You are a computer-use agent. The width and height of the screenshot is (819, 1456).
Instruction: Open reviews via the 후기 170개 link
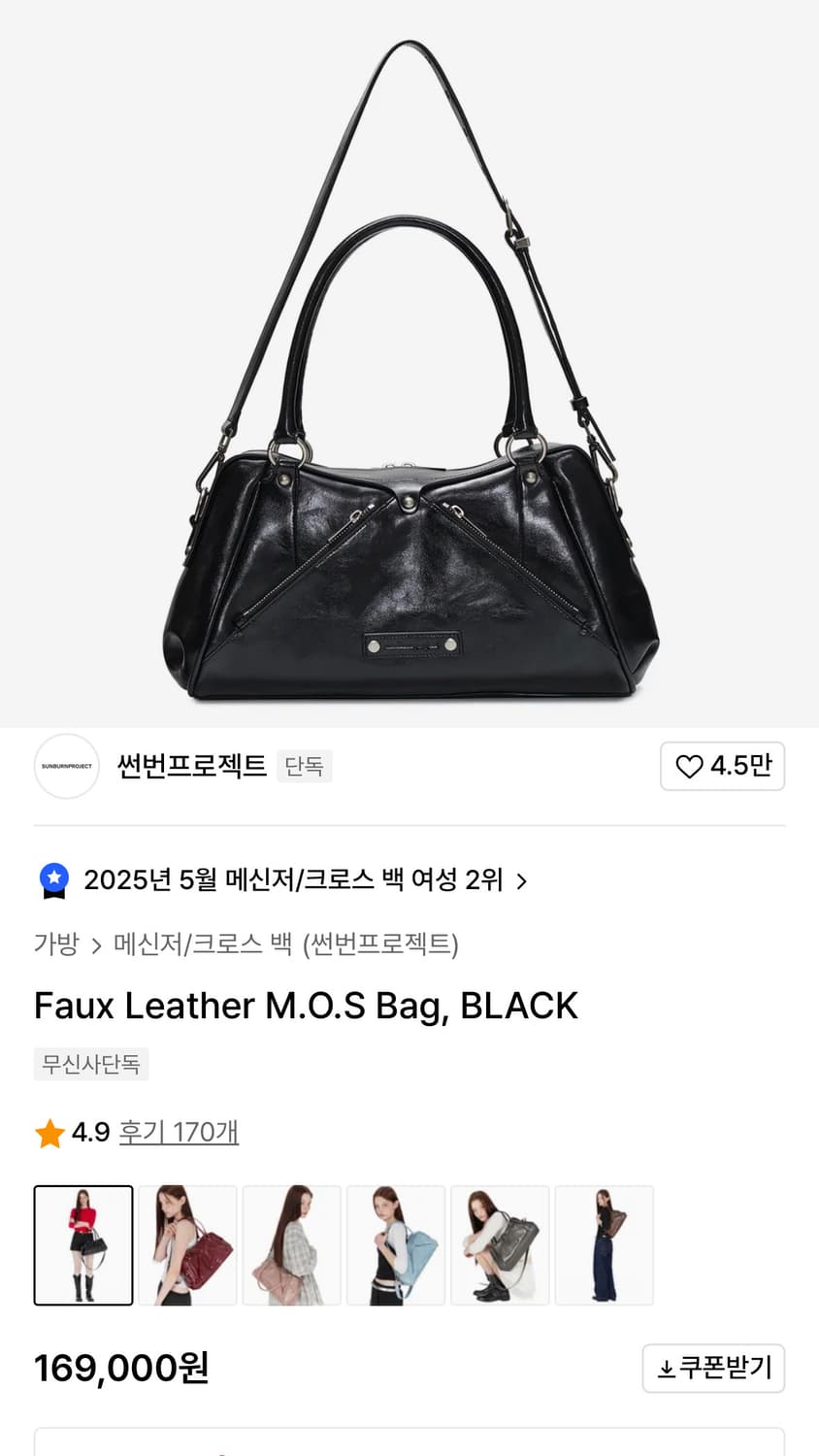(x=180, y=1132)
